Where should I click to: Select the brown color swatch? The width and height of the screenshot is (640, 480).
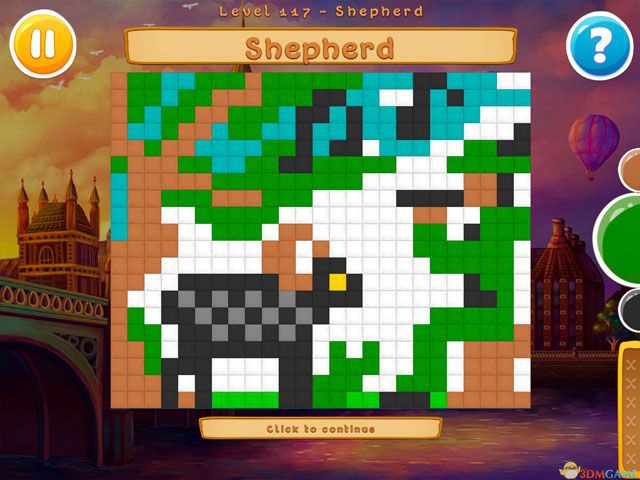coord(632,170)
